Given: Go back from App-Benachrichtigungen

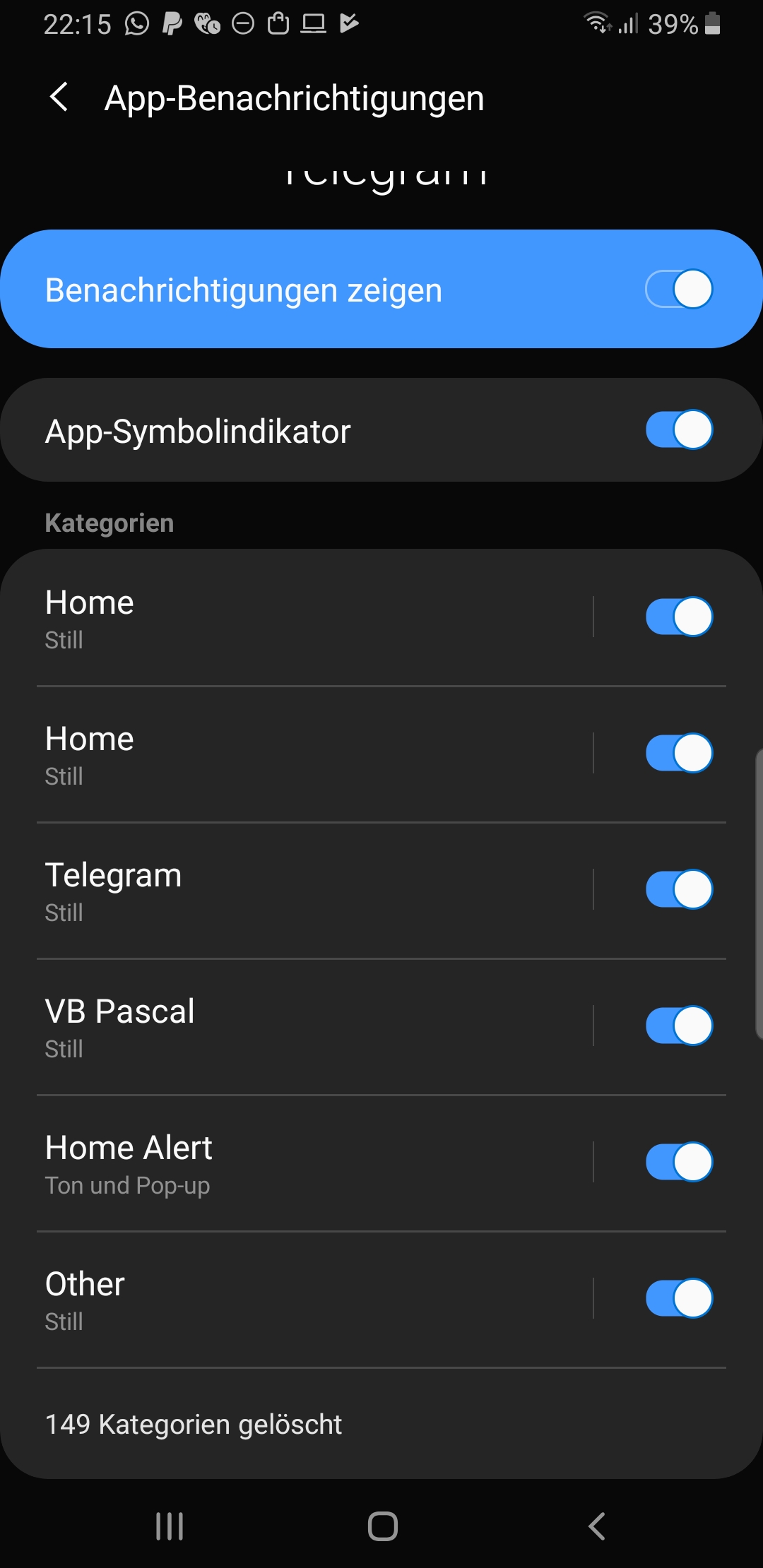Looking at the screenshot, I should point(59,97).
